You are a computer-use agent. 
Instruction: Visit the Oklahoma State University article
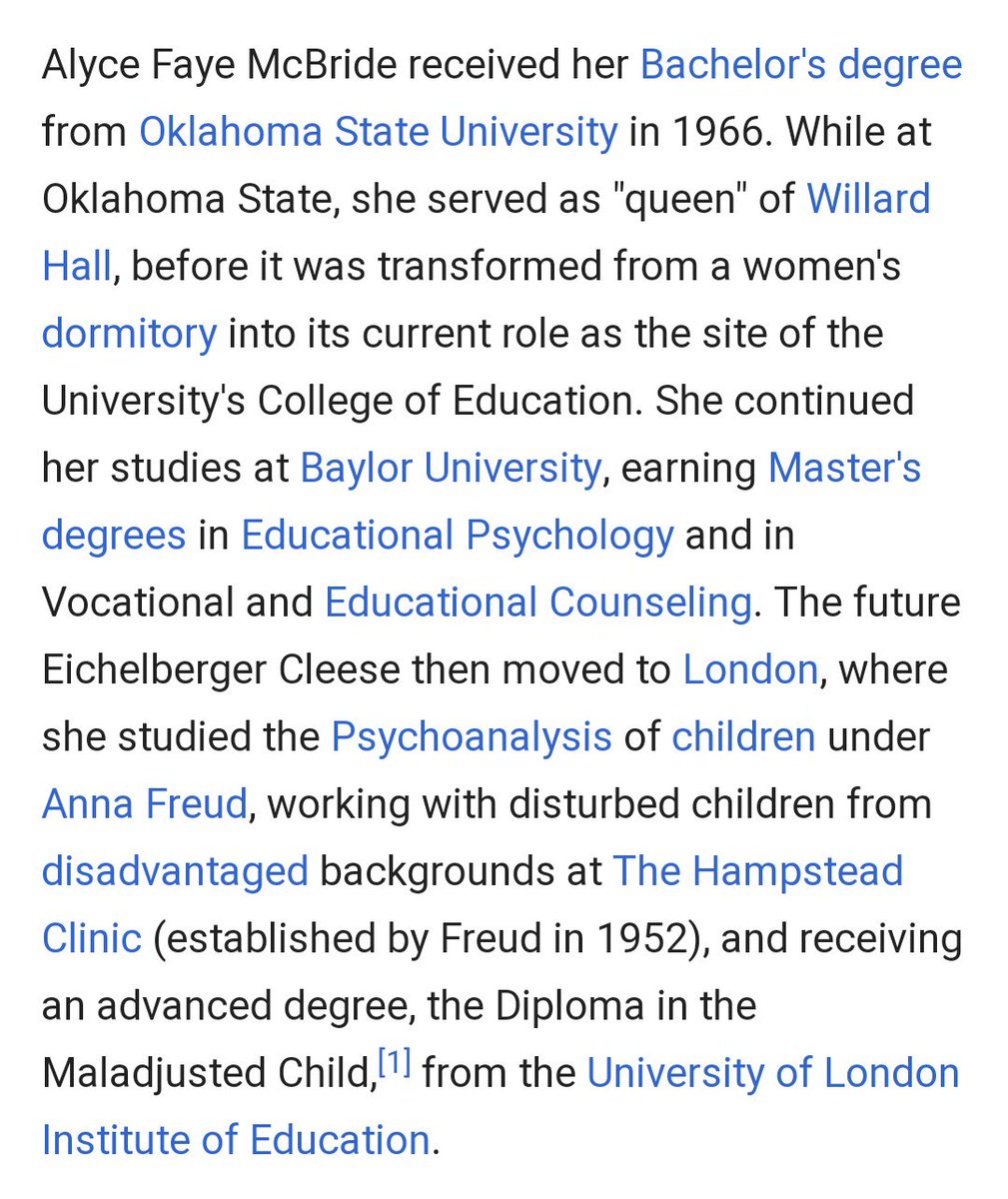pos(378,132)
